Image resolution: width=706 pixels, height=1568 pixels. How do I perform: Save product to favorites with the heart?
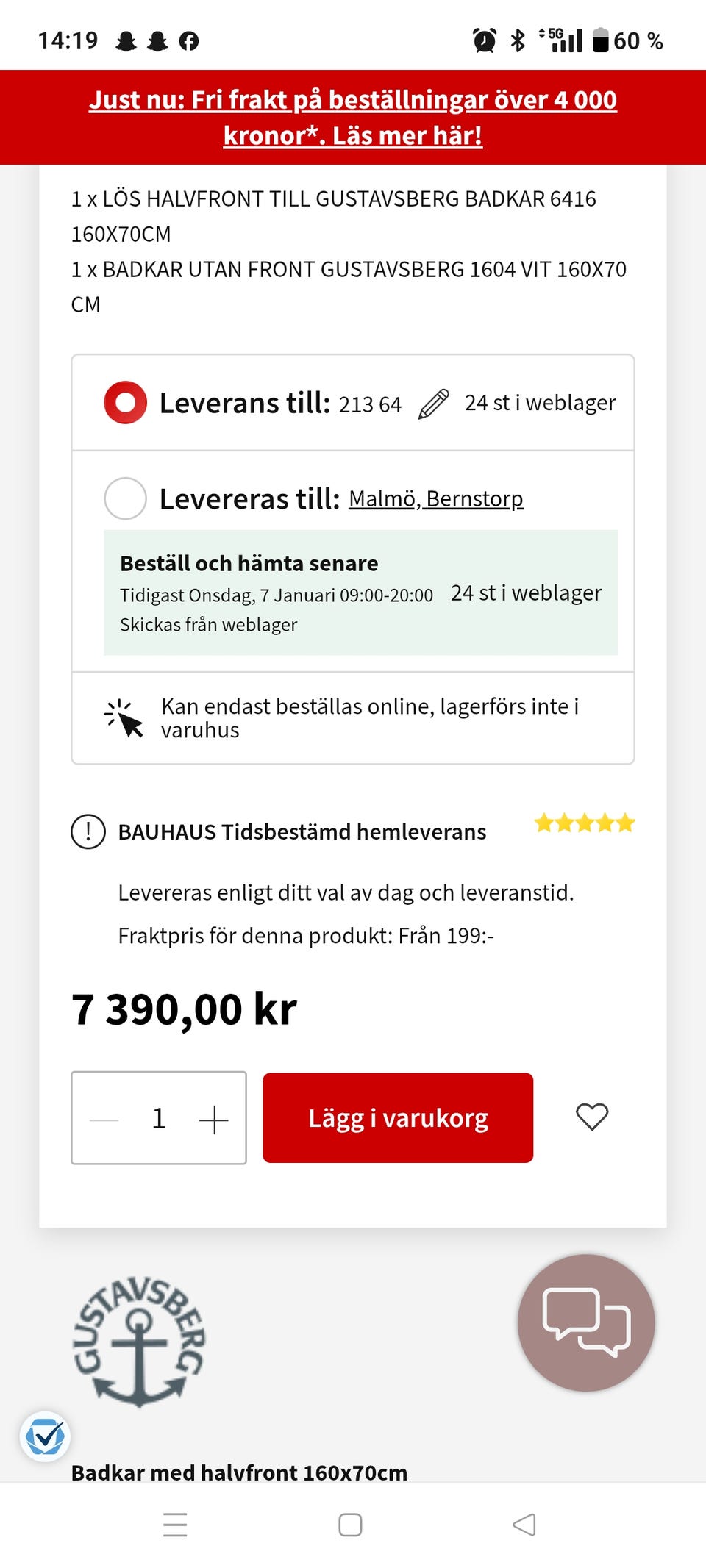point(592,1117)
